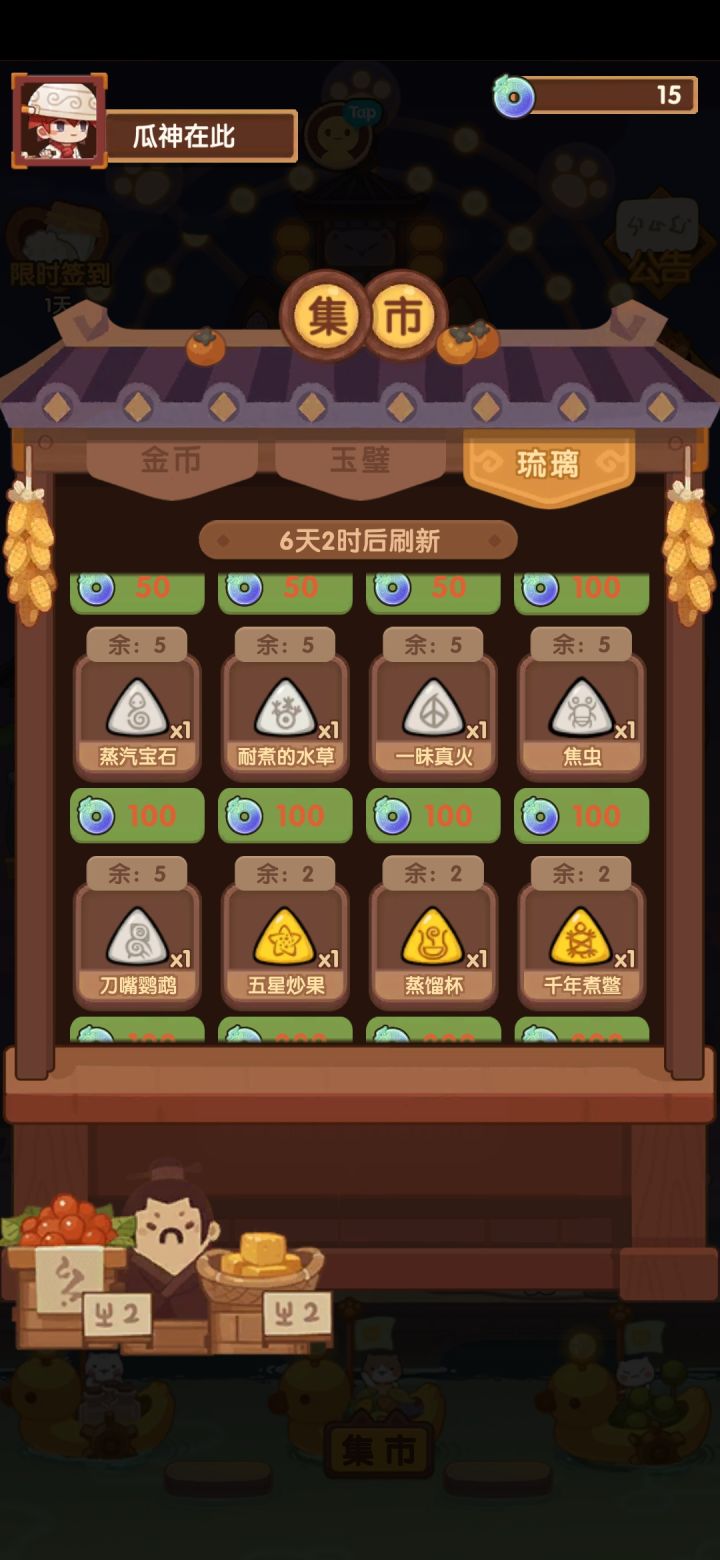Select the 焦虫 item icon
Viewport: 720px width, 1560px height.
tap(580, 706)
